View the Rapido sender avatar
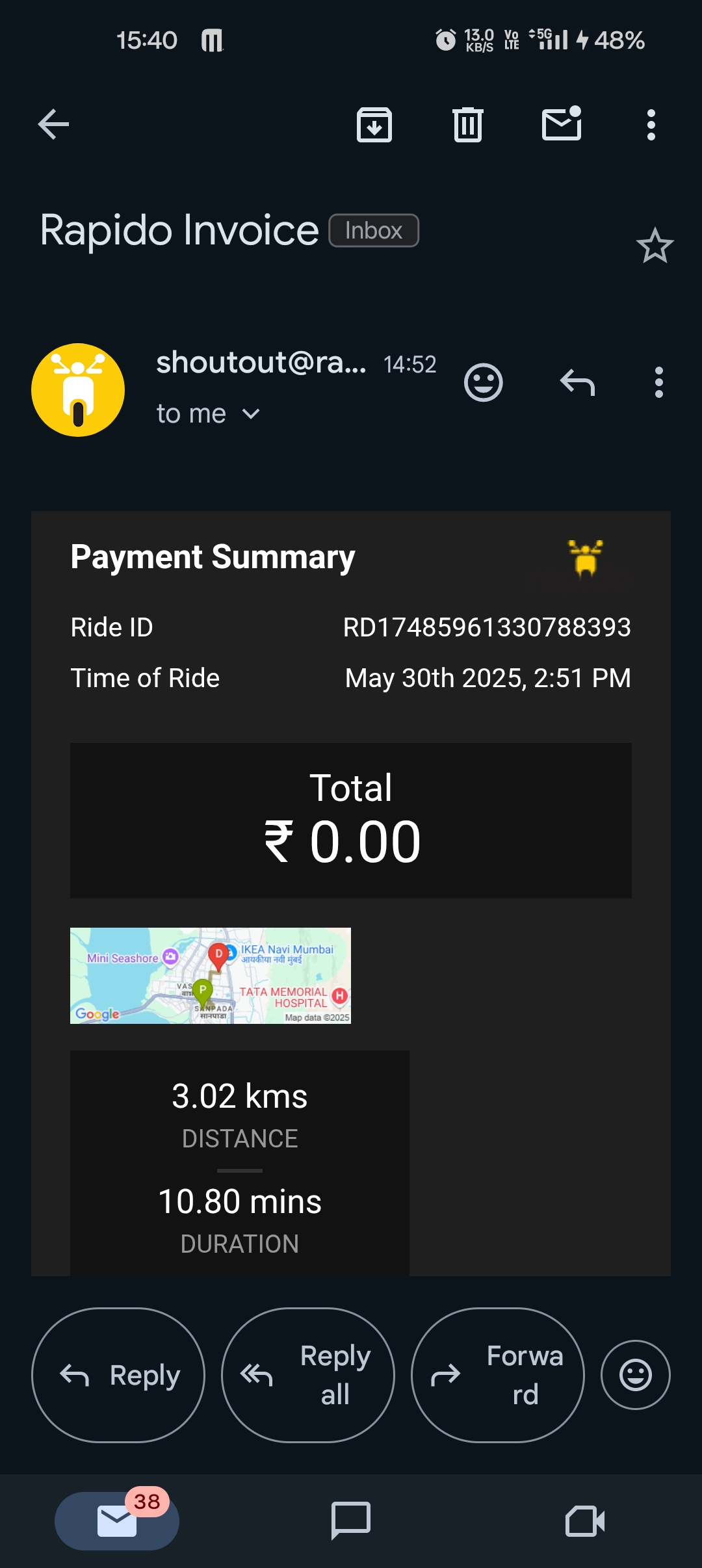Image resolution: width=702 pixels, height=1568 pixels. 78,390
